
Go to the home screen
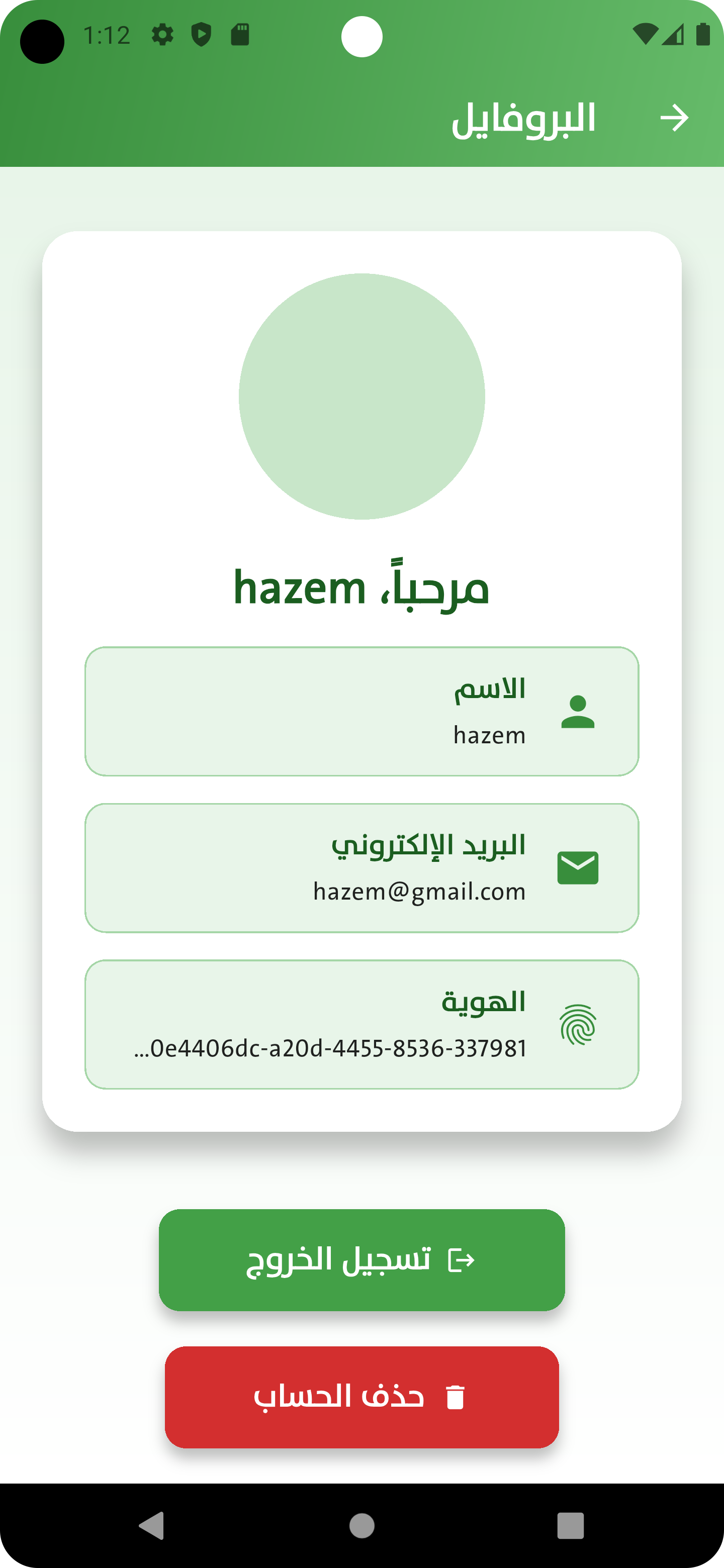click(361, 1525)
